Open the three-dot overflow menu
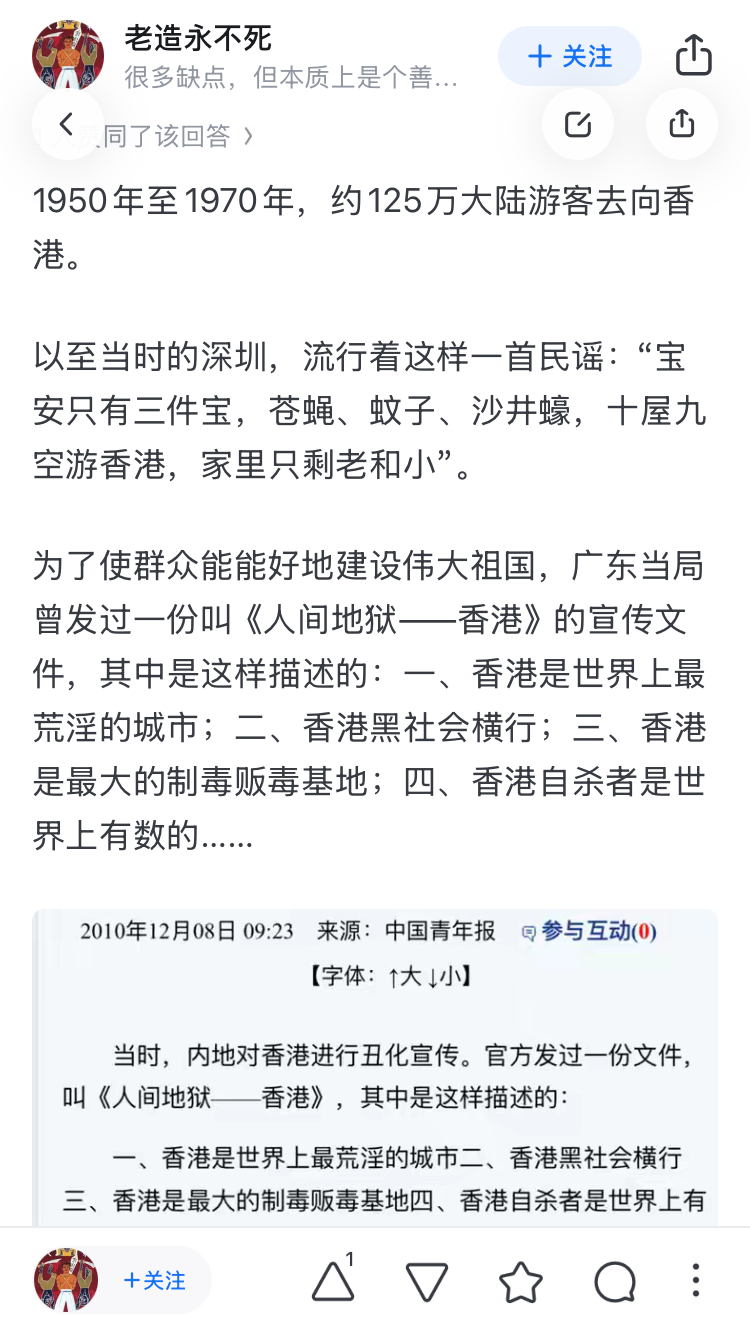 coord(696,1280)
